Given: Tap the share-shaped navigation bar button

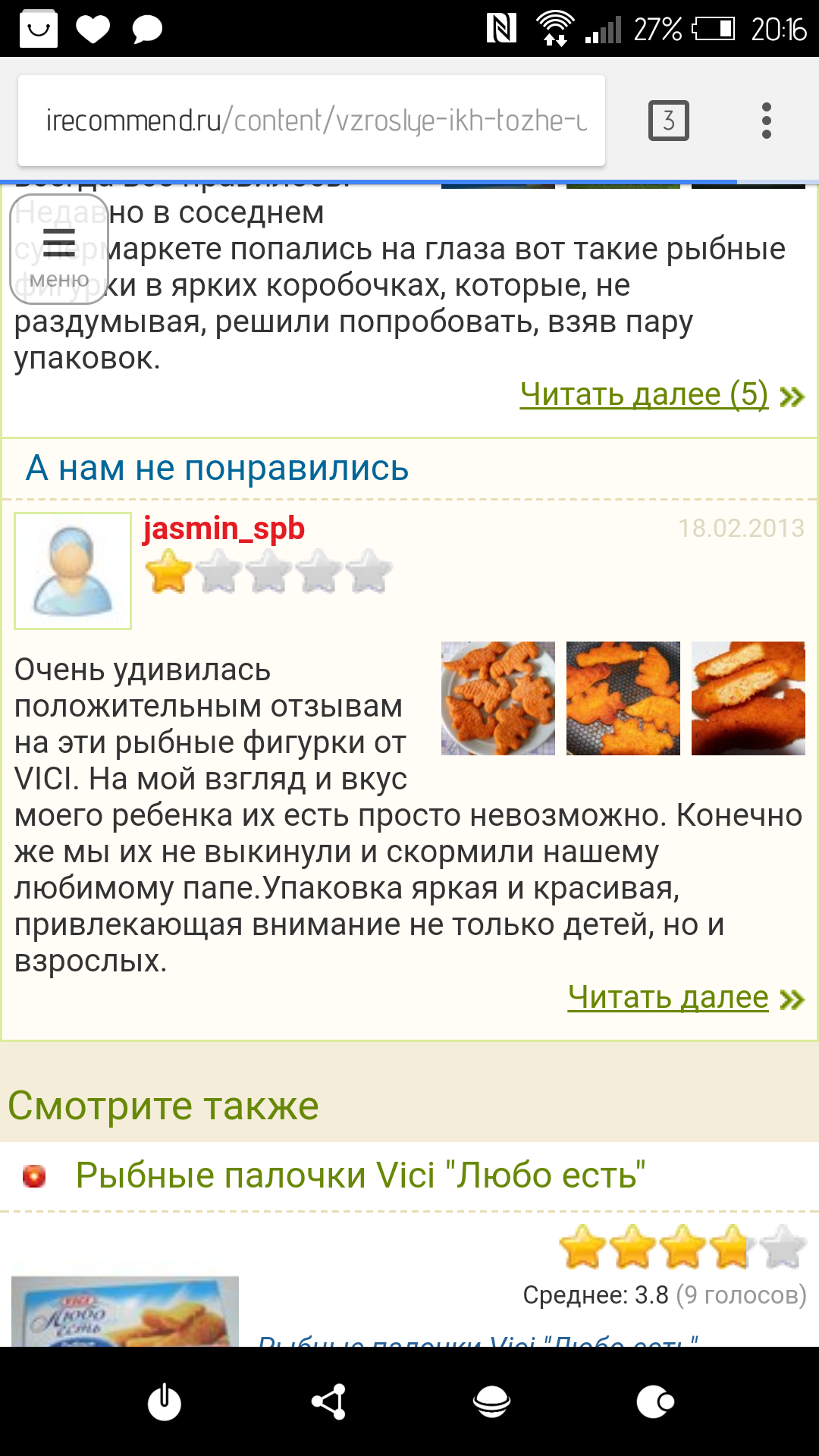Looking at the screenshot, I should [x=328, y=1401].
